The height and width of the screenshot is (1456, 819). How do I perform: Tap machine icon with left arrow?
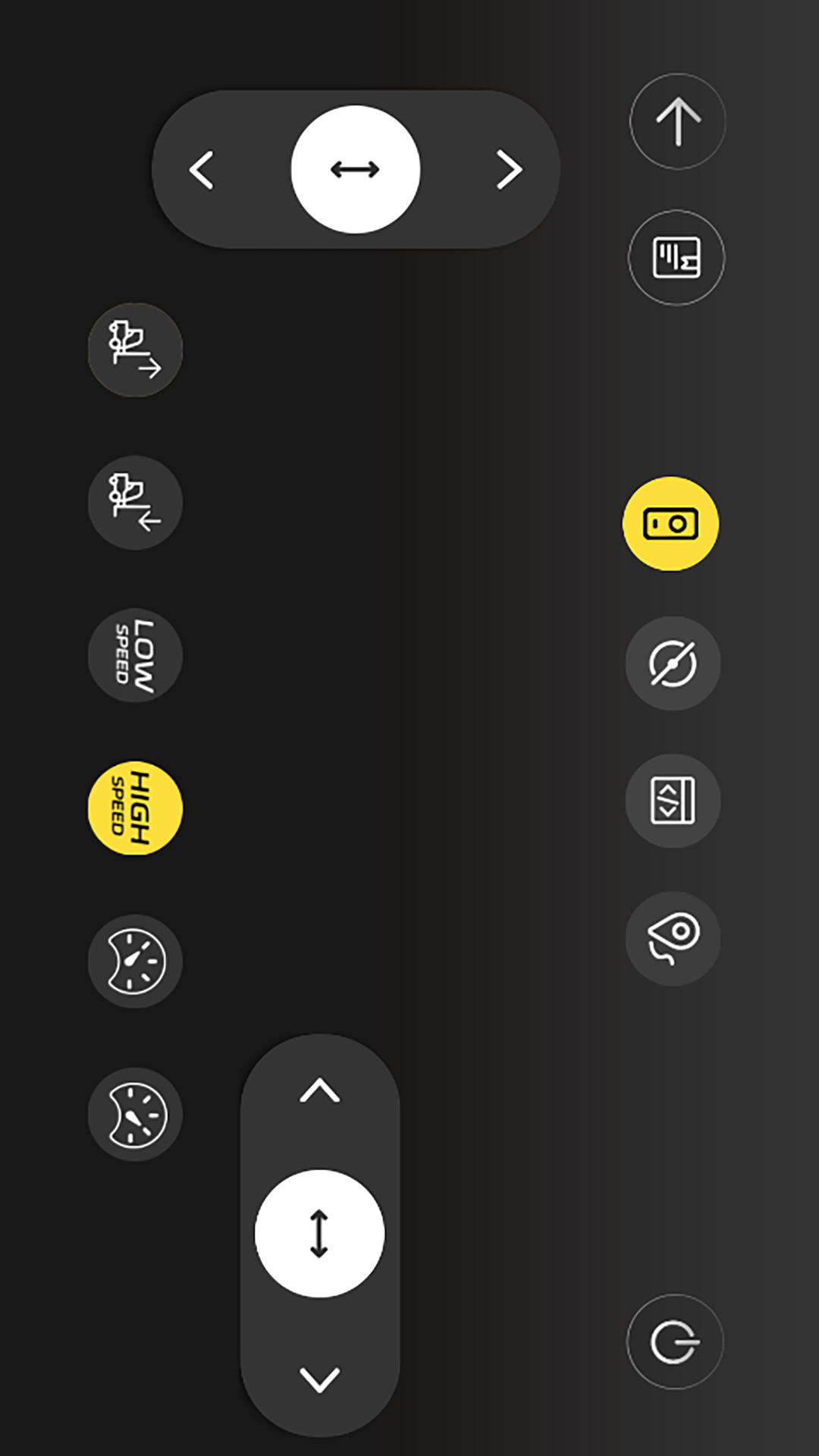(x=135, y=503)
